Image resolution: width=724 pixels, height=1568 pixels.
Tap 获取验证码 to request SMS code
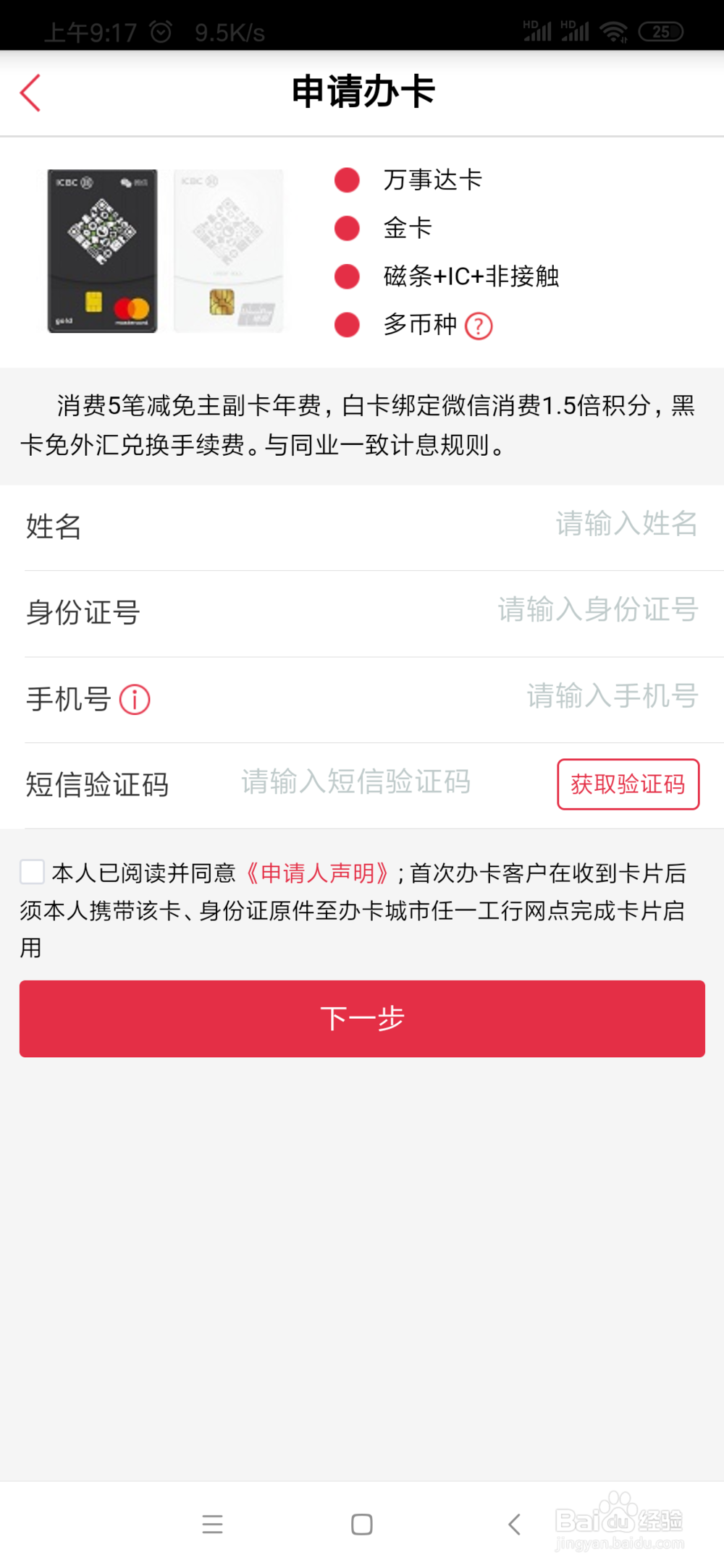click(x=628, y=784)
